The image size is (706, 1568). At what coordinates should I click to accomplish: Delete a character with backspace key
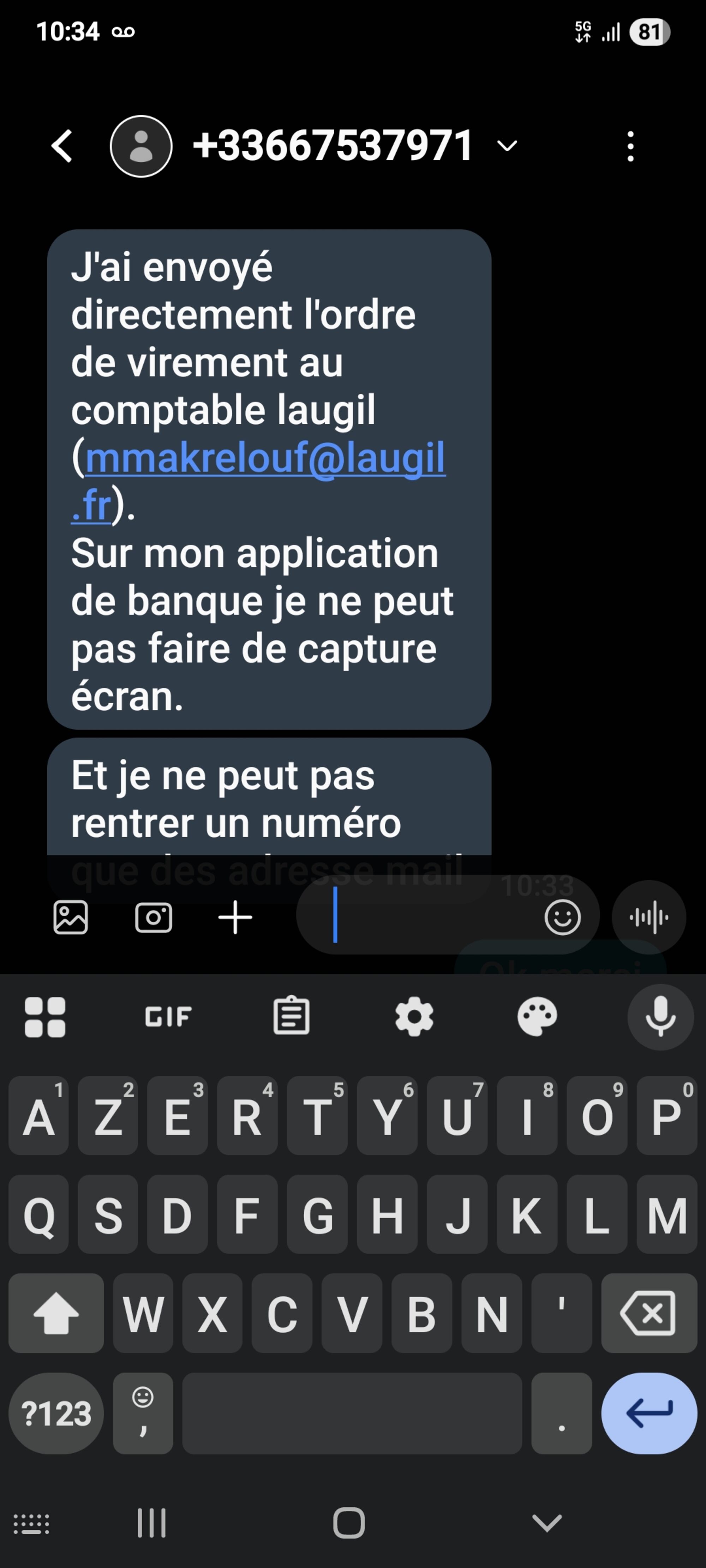coord(649,1313)
